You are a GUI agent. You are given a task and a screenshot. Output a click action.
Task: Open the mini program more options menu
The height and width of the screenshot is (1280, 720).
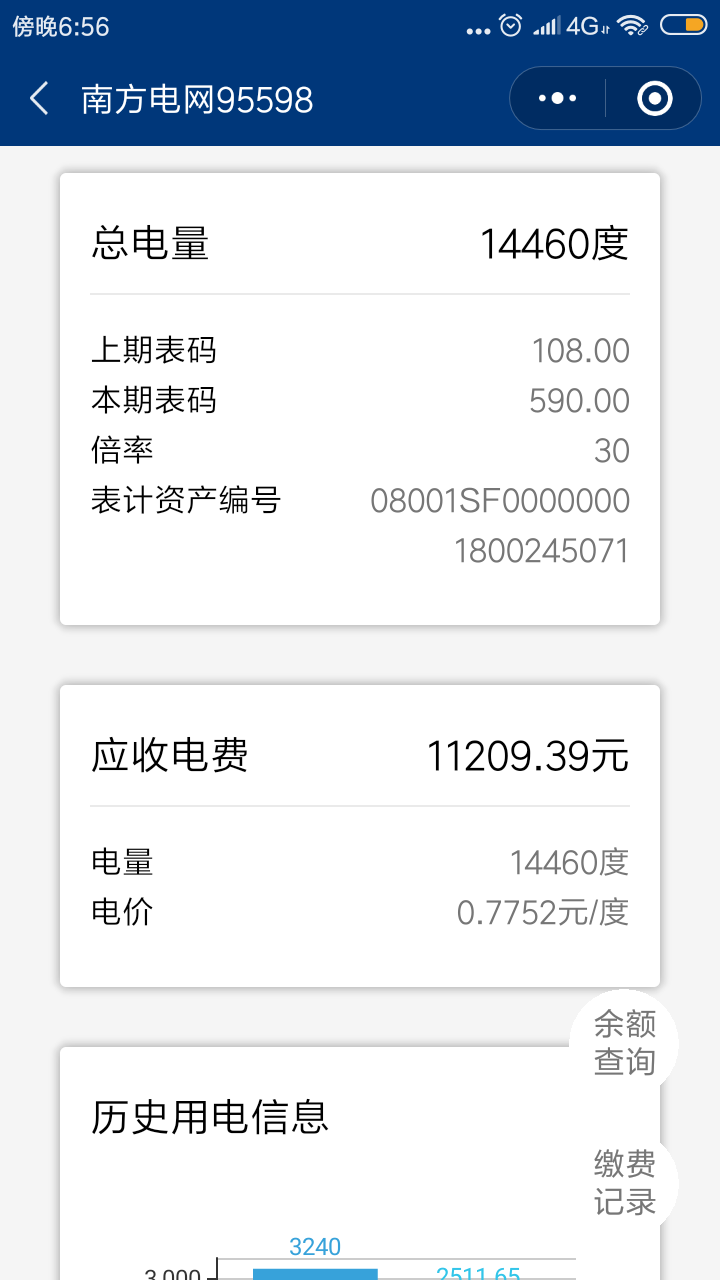click(x=558, y=99)
